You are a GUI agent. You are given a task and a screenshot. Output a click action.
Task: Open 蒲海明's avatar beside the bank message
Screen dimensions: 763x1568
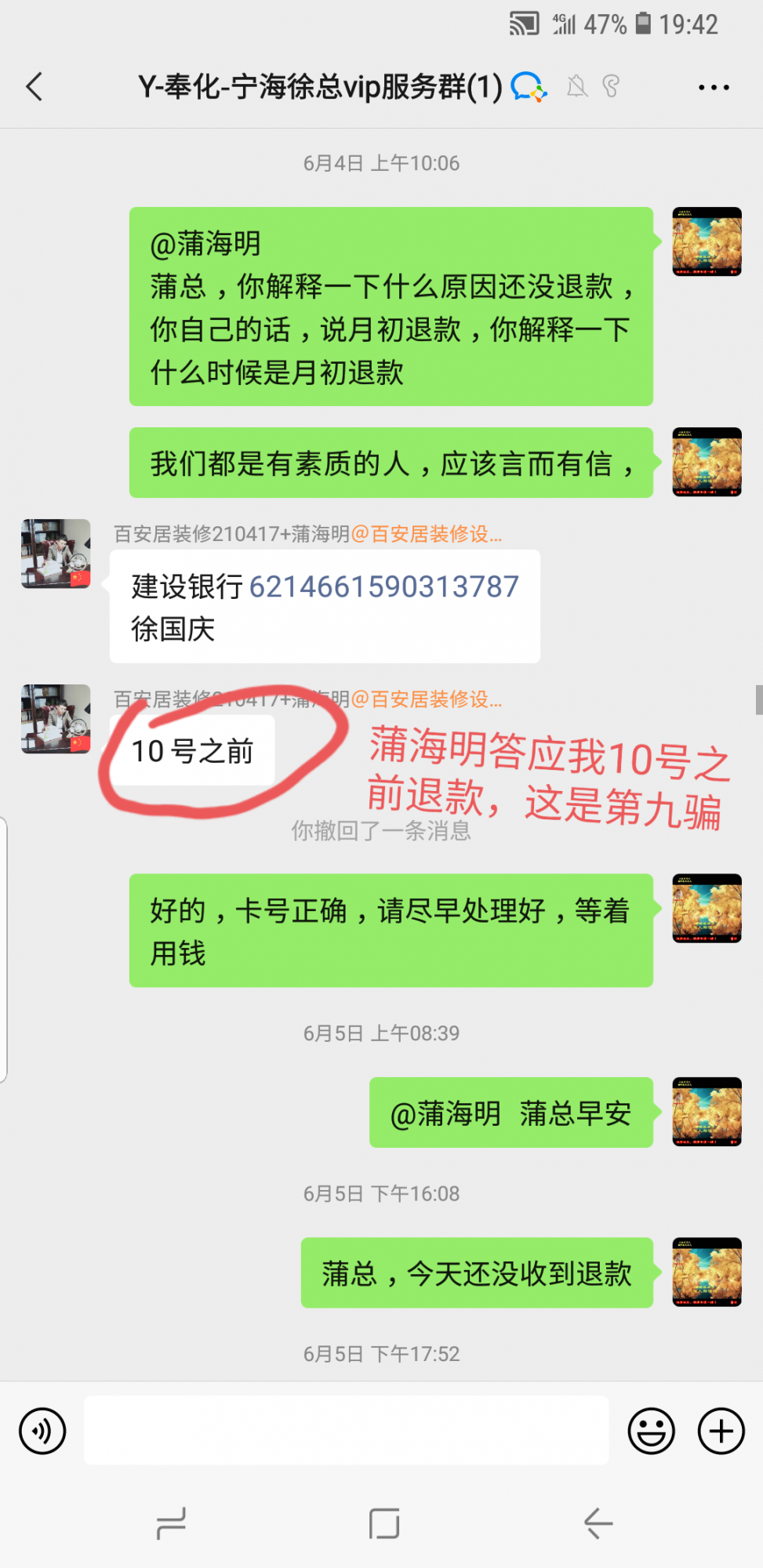[56, 554]
